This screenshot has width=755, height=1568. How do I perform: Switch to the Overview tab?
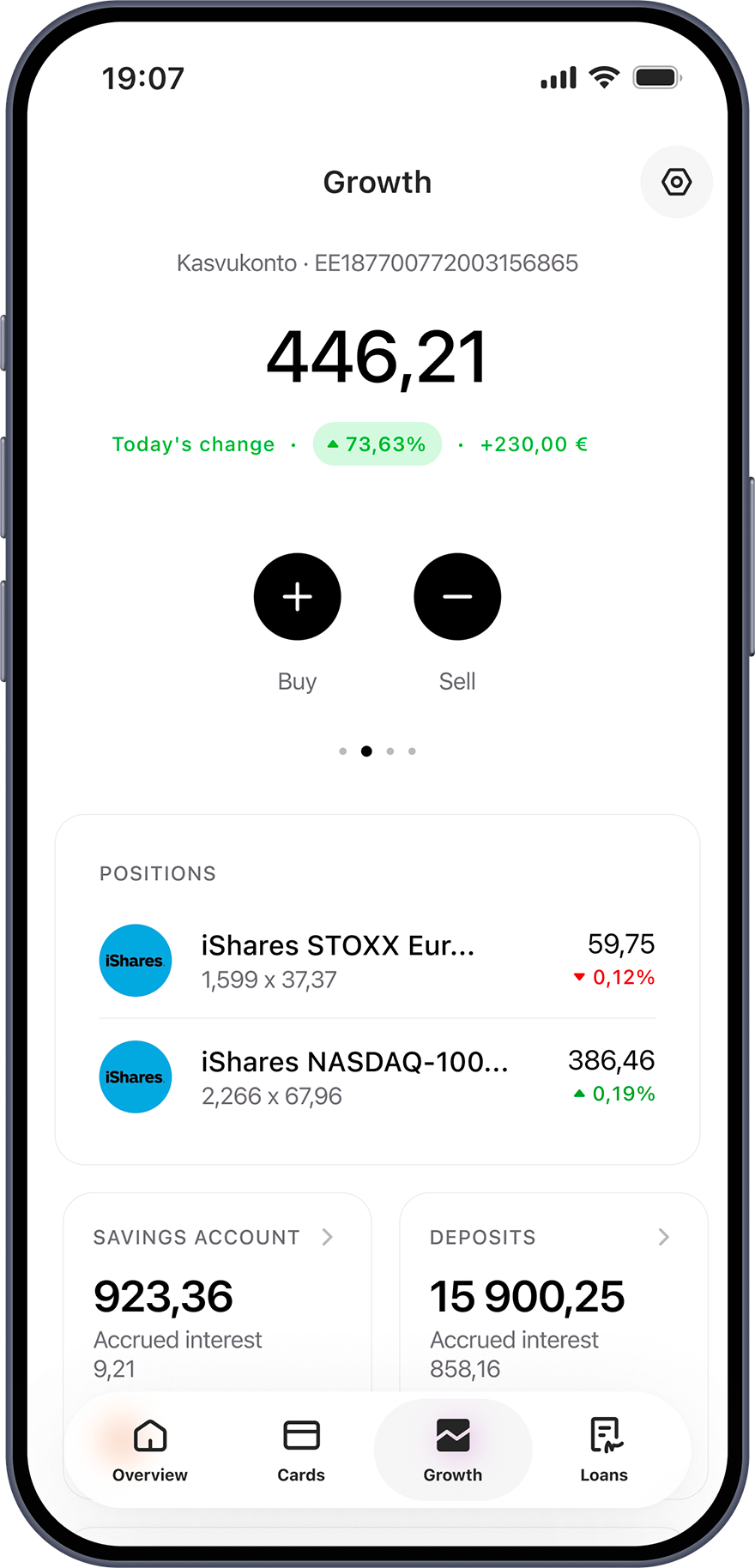150,1450
